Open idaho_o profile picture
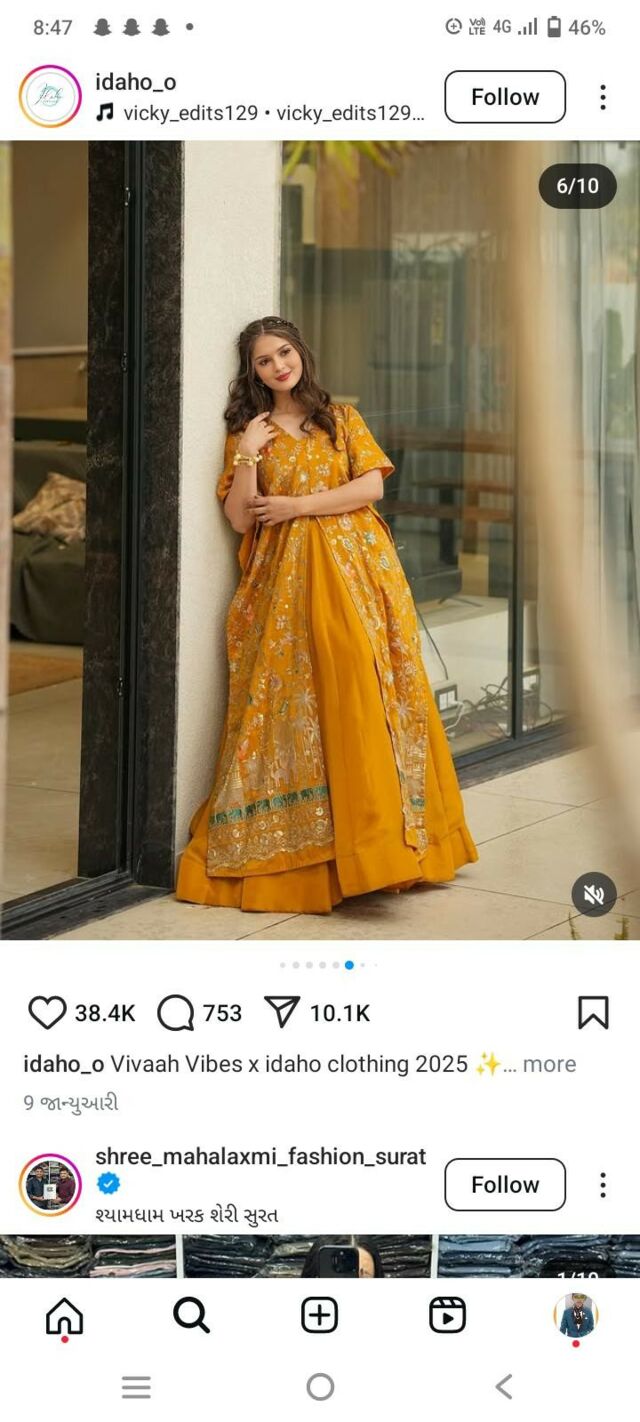Viewport: 640px width, 1422px height. point(50,97)
